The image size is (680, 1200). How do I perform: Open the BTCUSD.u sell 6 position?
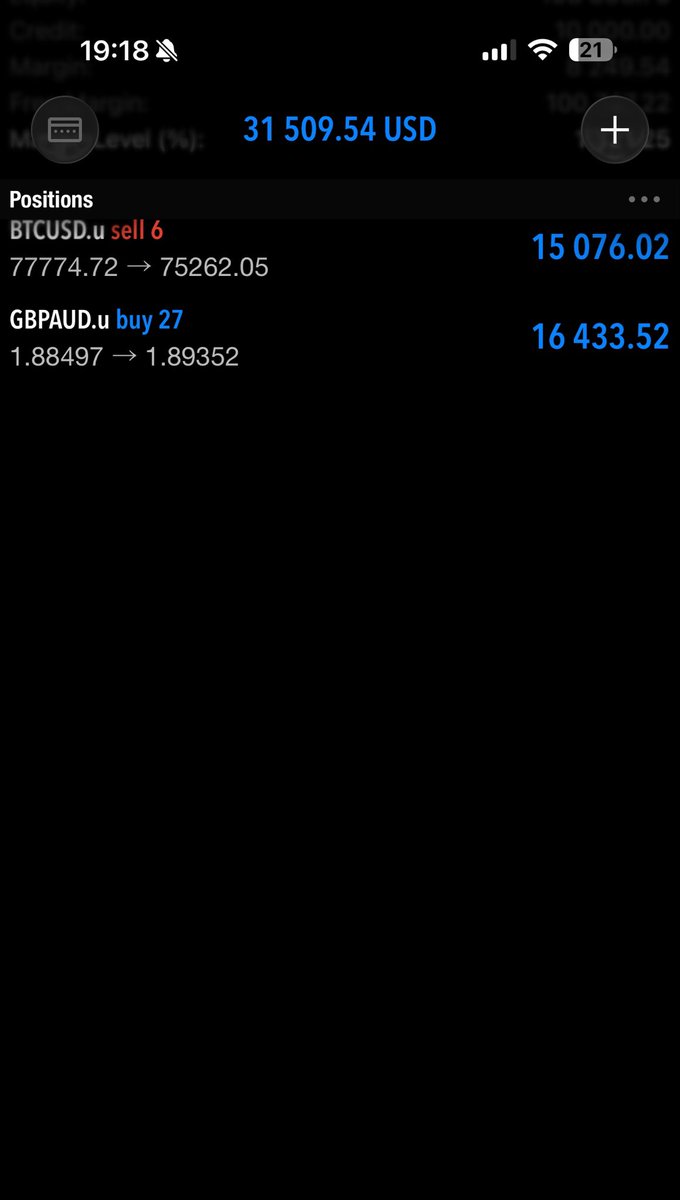tap(340, 249)
